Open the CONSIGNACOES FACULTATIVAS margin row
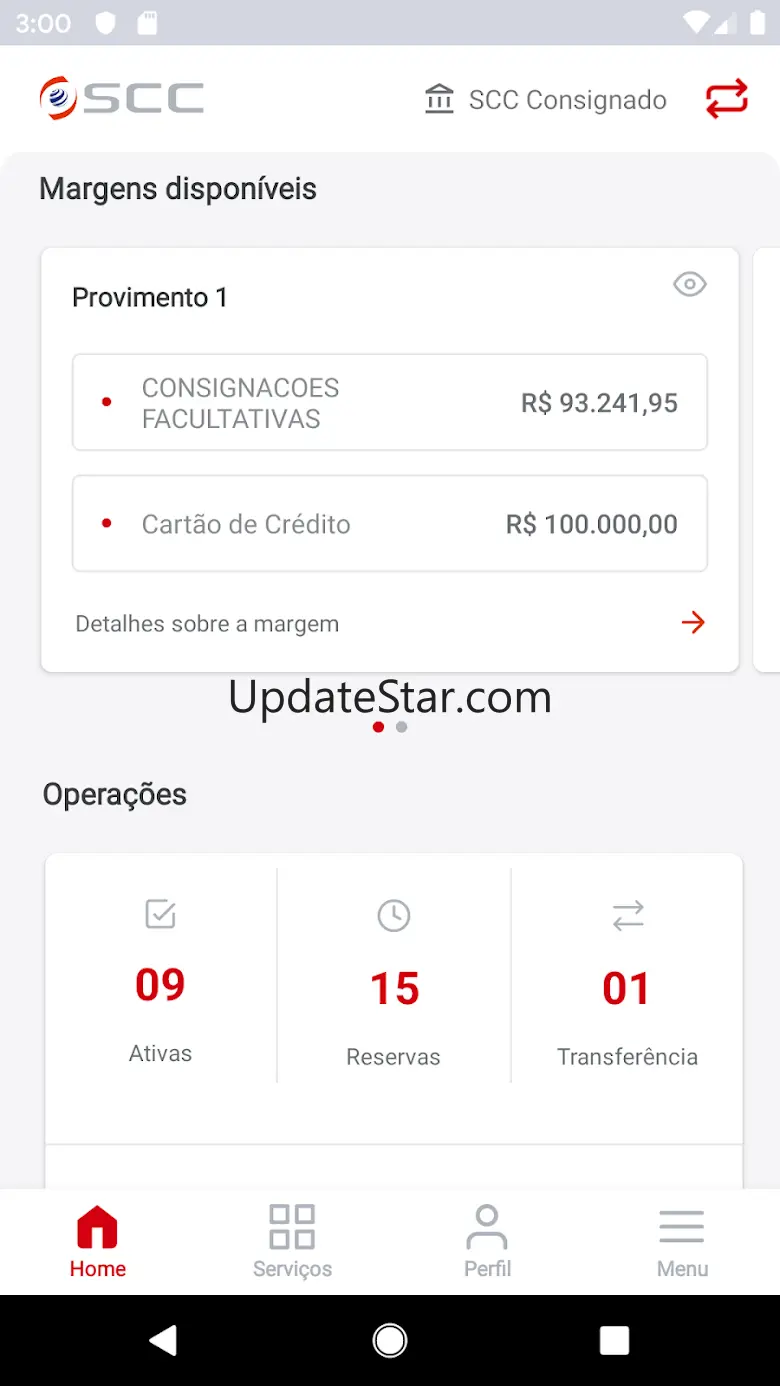The height and width of the screenshot is (1386, 780). pyautogui.click(x=389, y=403)
